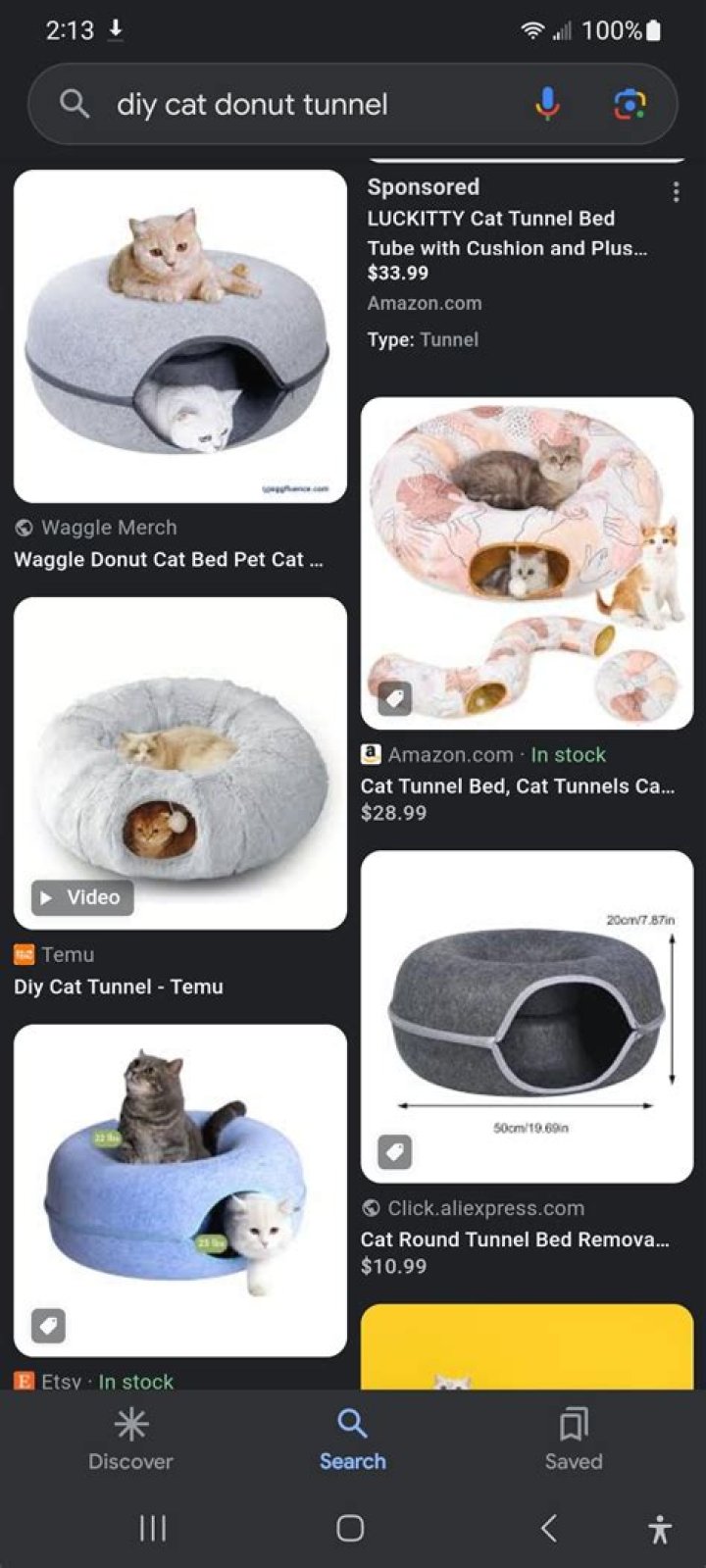
Task: Open the AliExpress Cat Round Tunnel Bed result
Action: click(x=527, y=1016)
